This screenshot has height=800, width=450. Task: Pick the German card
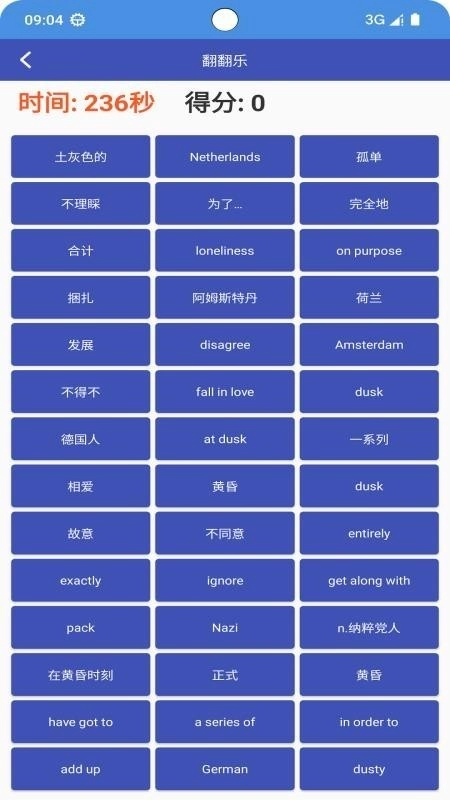[x=225, y=769]
